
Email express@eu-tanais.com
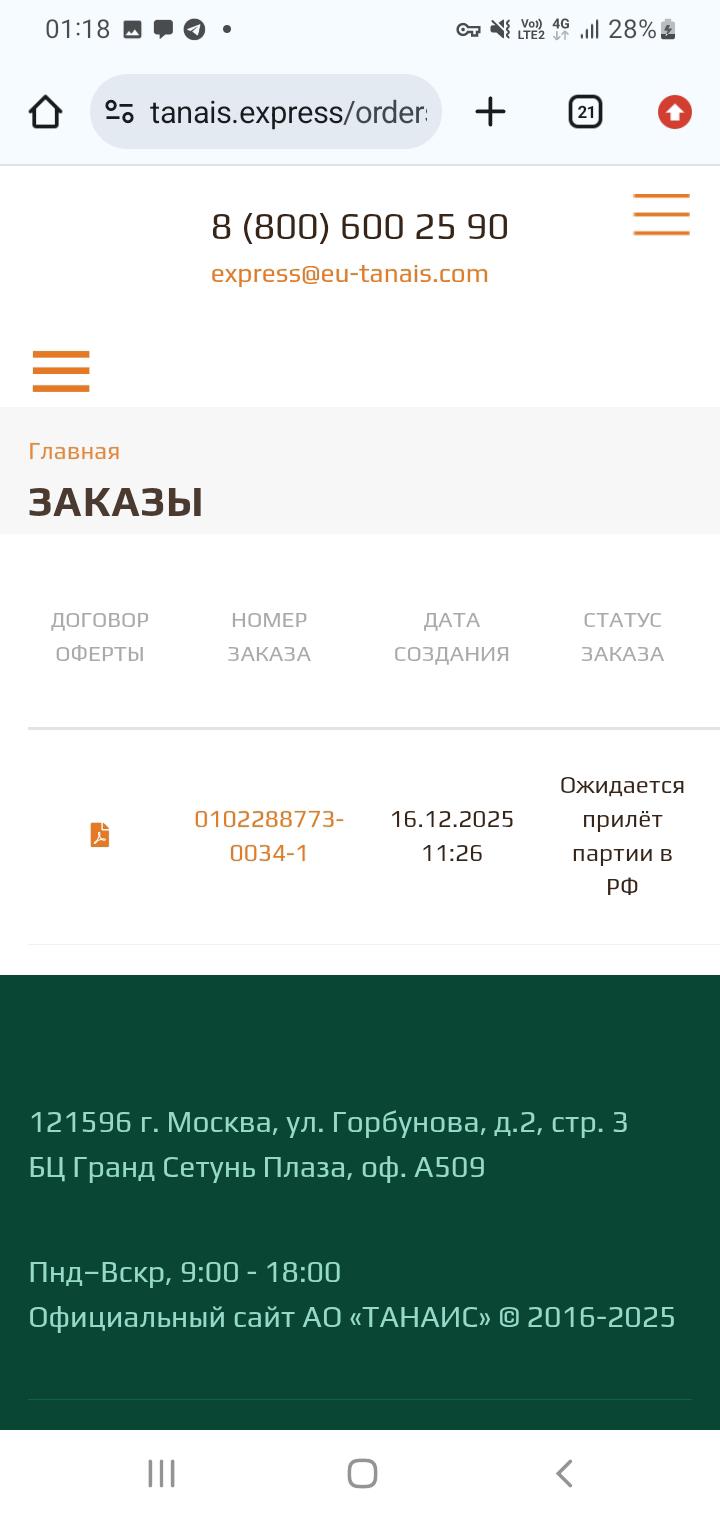tap(349, 274)
